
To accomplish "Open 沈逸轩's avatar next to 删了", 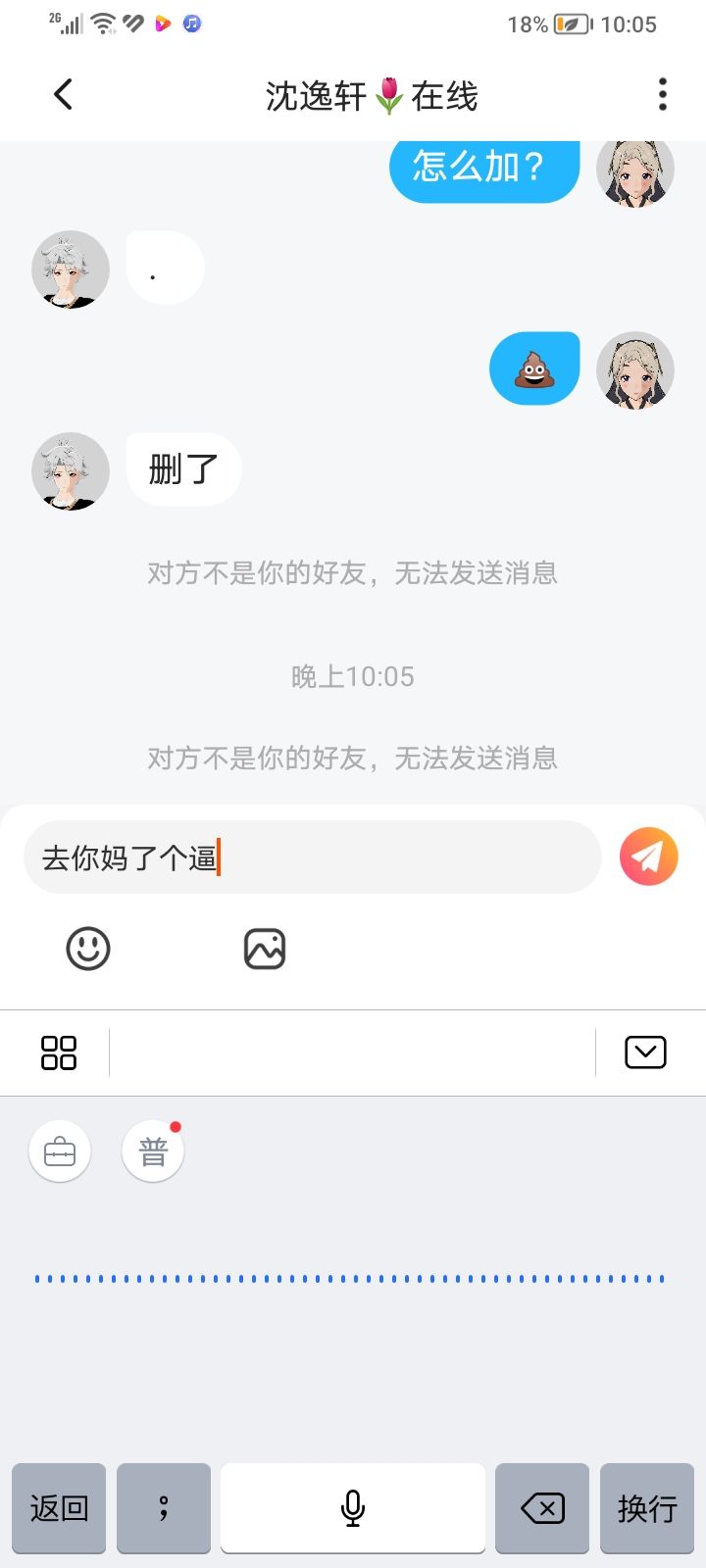I will pos(71,471).
